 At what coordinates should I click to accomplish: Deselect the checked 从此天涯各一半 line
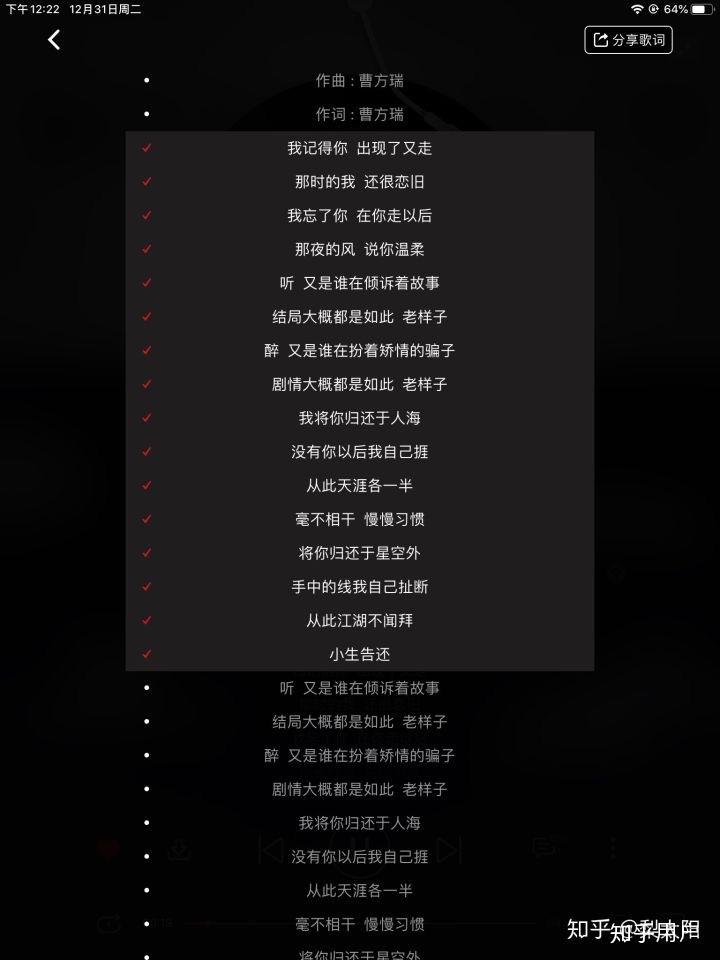pos(360,486)
